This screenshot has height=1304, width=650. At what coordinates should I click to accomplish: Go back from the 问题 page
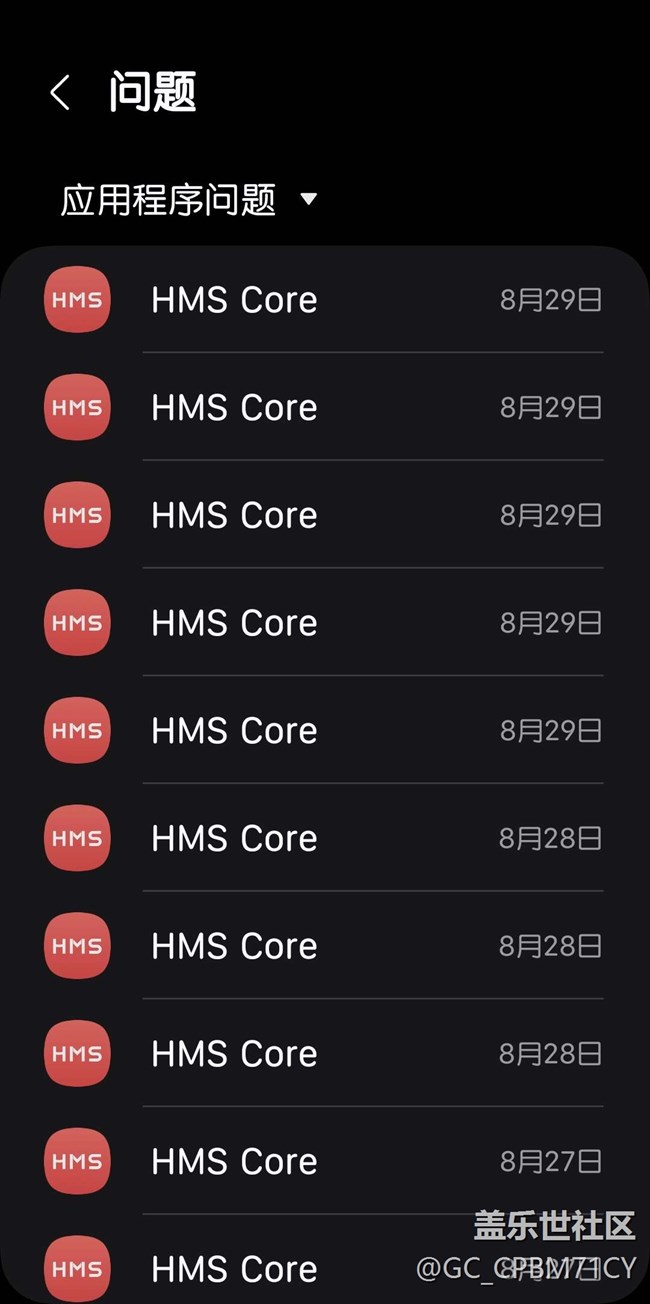coord(60,93)
